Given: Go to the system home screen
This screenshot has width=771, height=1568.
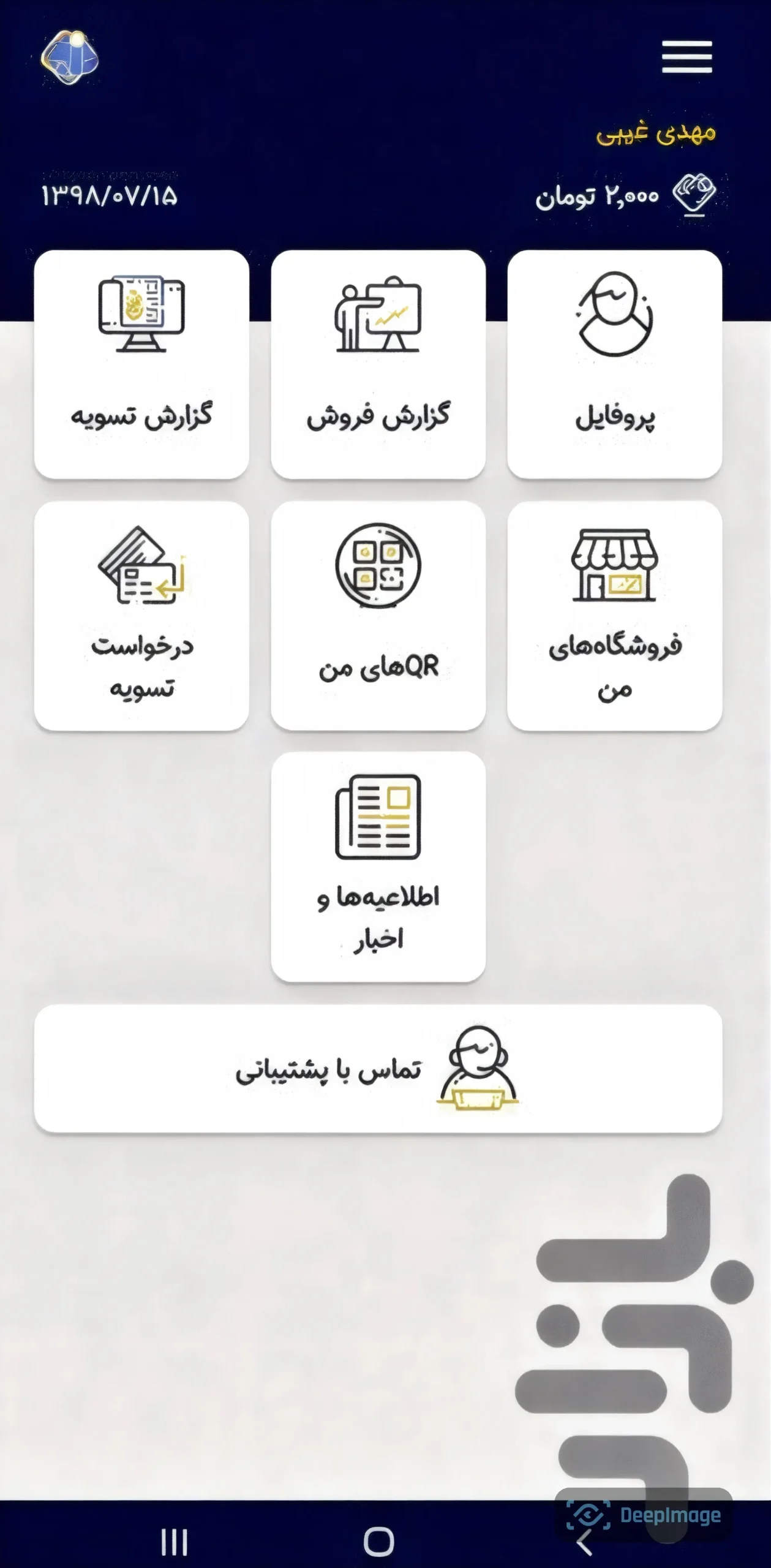Looking at the screenshot, I should point(378,1541).
